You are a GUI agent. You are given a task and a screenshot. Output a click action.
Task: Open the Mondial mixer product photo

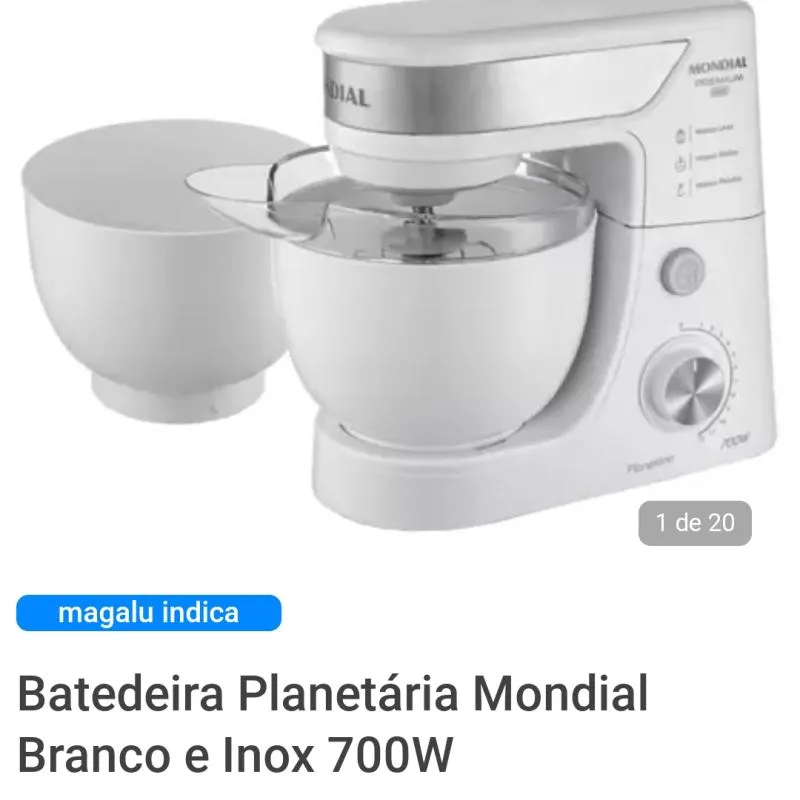[400, 260]
